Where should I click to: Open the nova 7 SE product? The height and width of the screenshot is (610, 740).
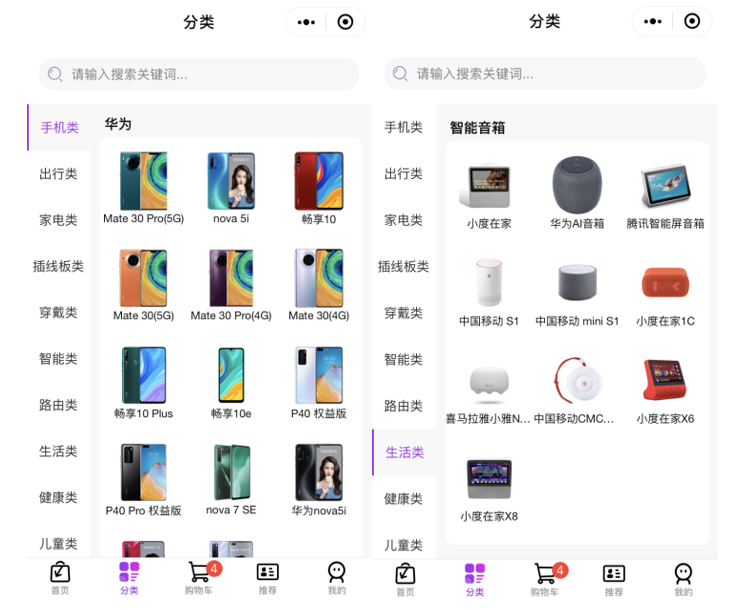[x=231, y=480]
